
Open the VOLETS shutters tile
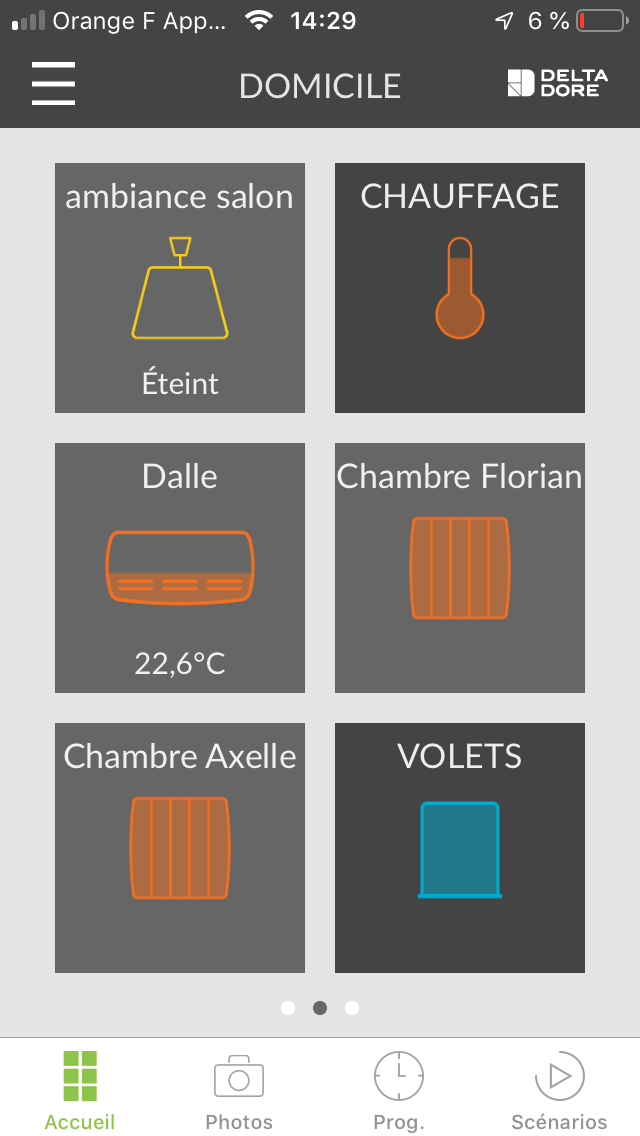coord(460,848)
